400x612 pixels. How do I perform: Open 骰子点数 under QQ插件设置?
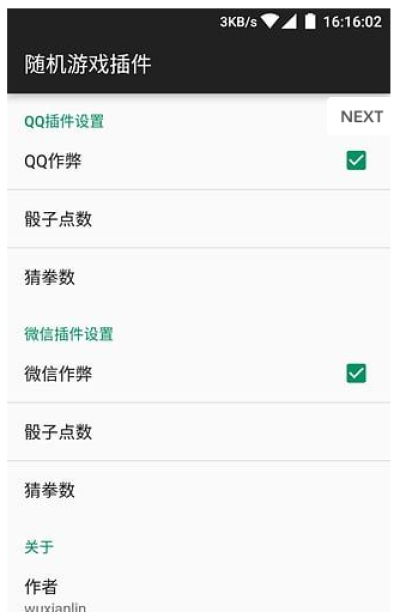(x=199, y=219)
